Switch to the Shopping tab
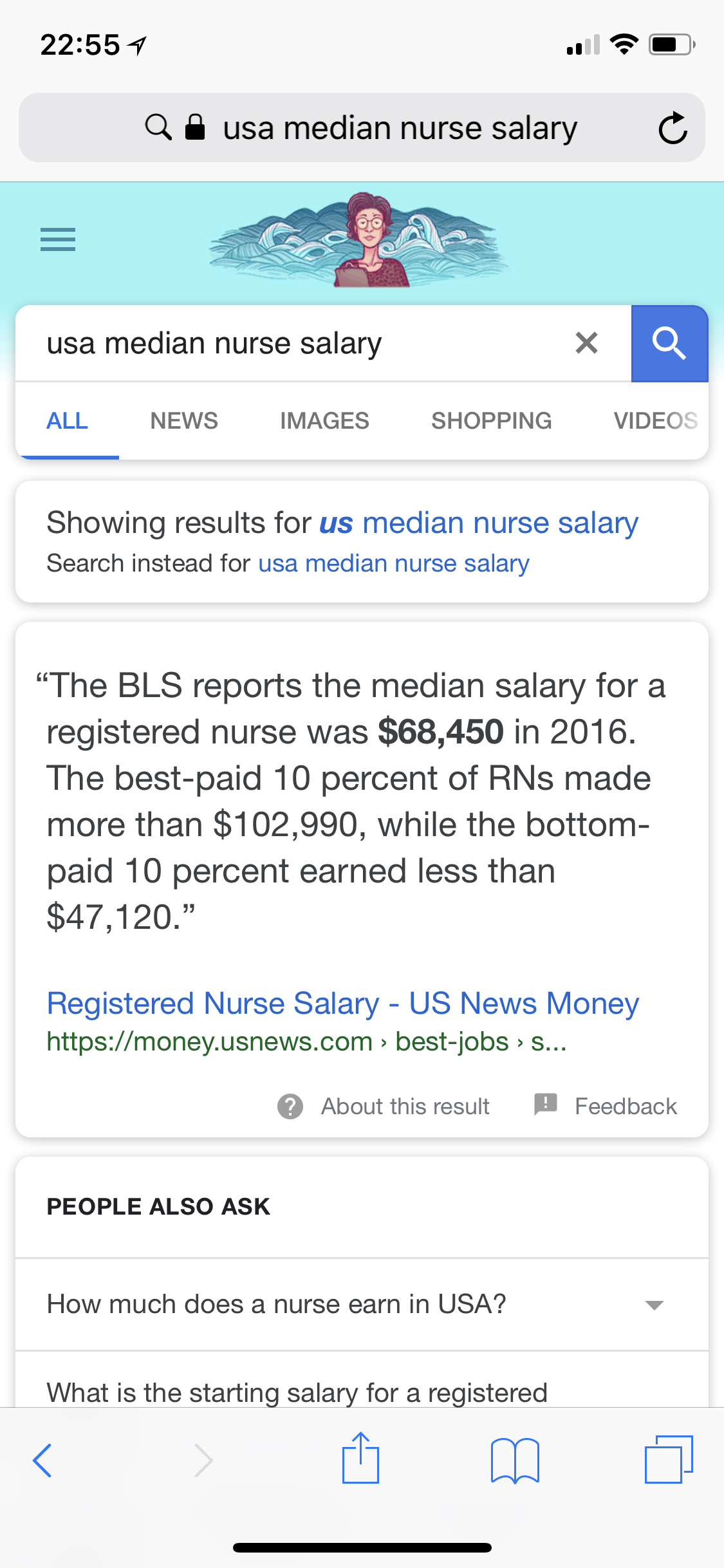Image resolution: width=724 pixels, height=1568 pixels. (492, 421)
